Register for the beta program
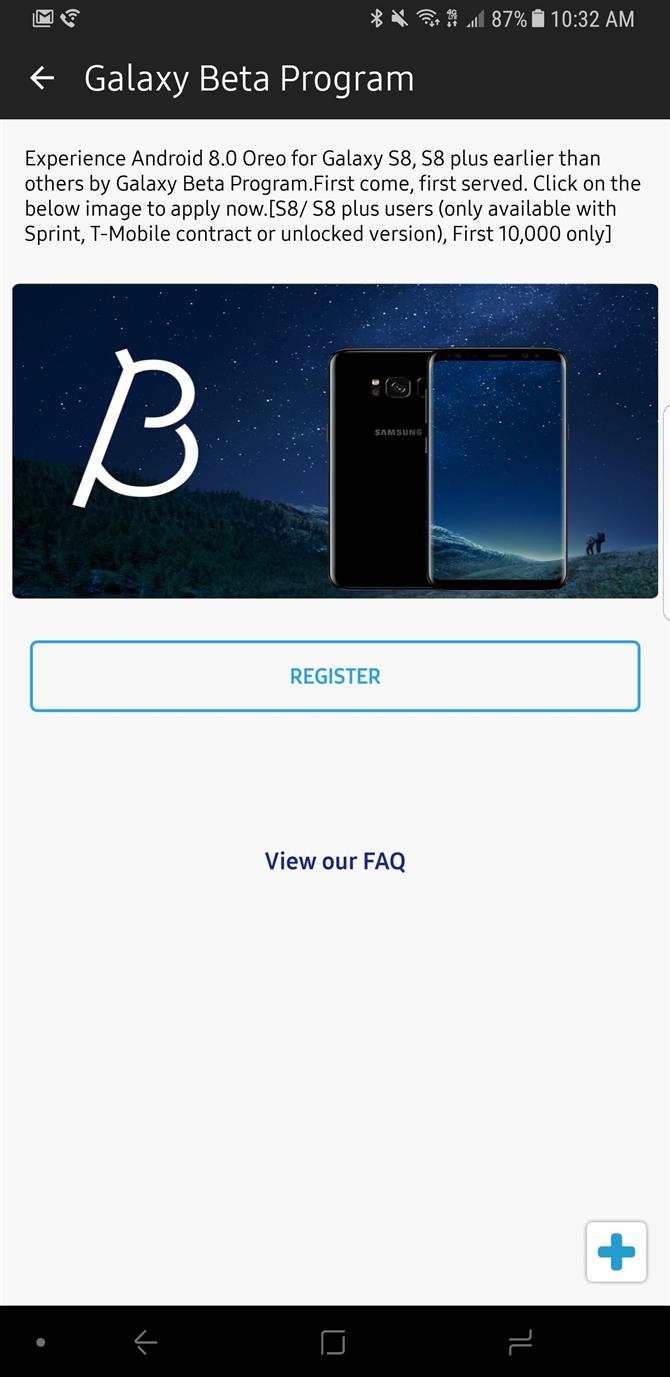 (335, 676)
